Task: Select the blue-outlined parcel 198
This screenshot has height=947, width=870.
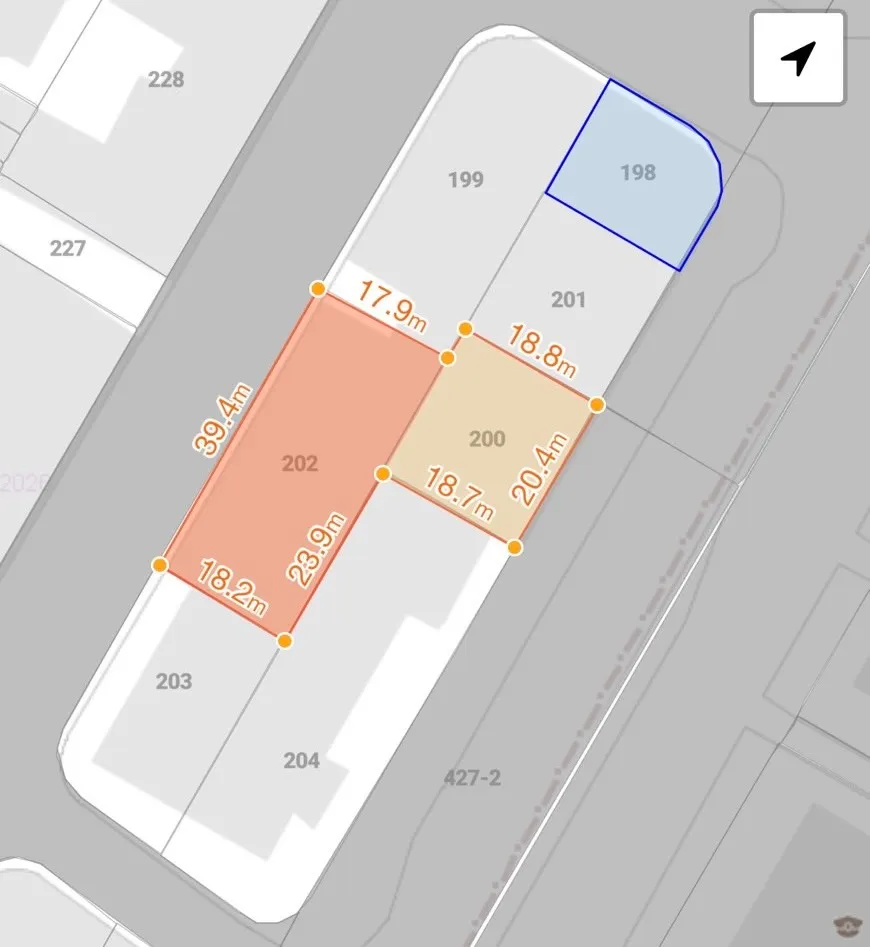Action: tap(638, 173)
